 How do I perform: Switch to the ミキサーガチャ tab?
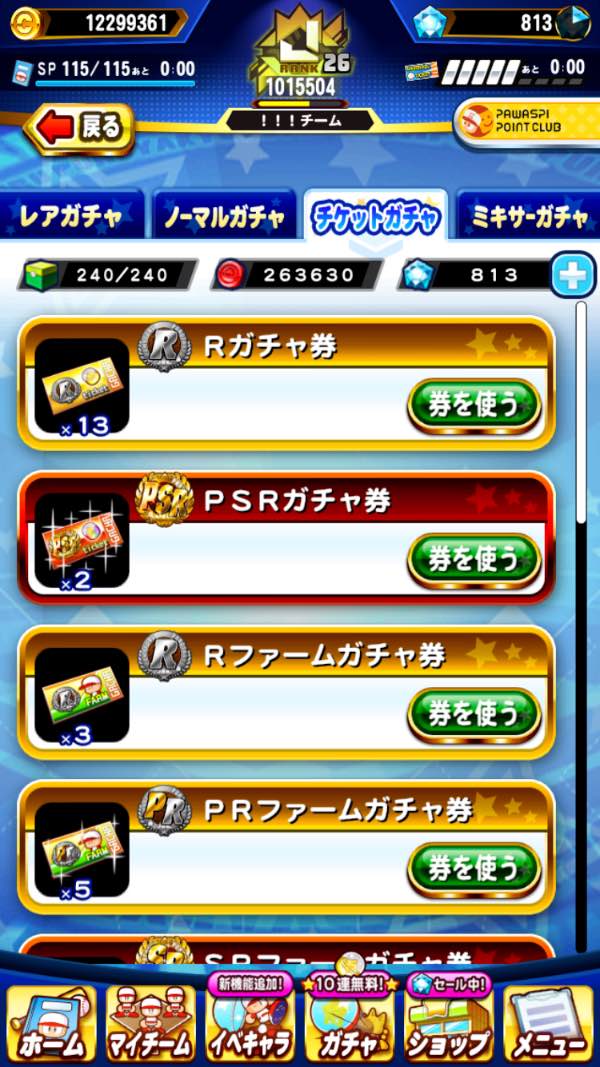pos(527,216)
